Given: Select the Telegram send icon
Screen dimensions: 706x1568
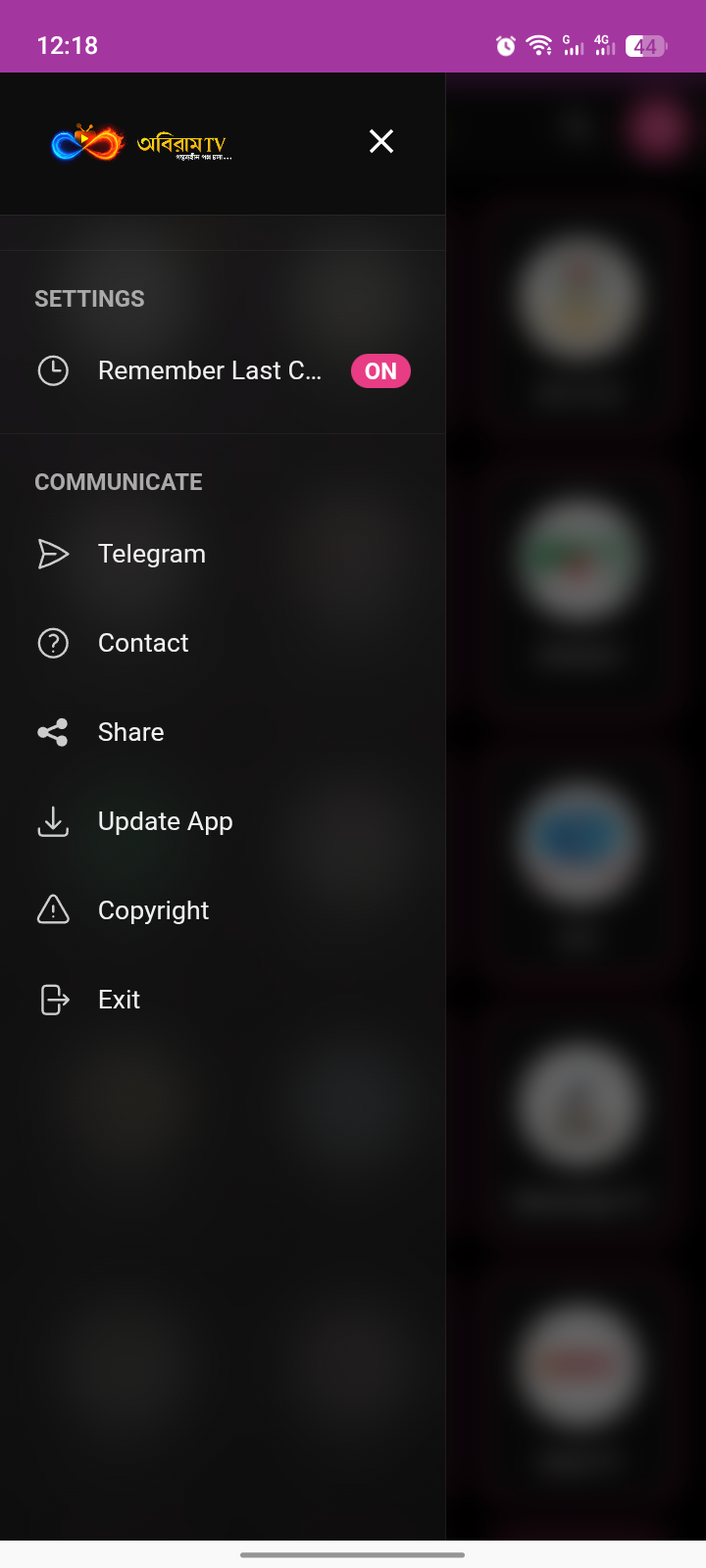Looking at the screenshot, I should pyautogui.click(x=52, y=554).
